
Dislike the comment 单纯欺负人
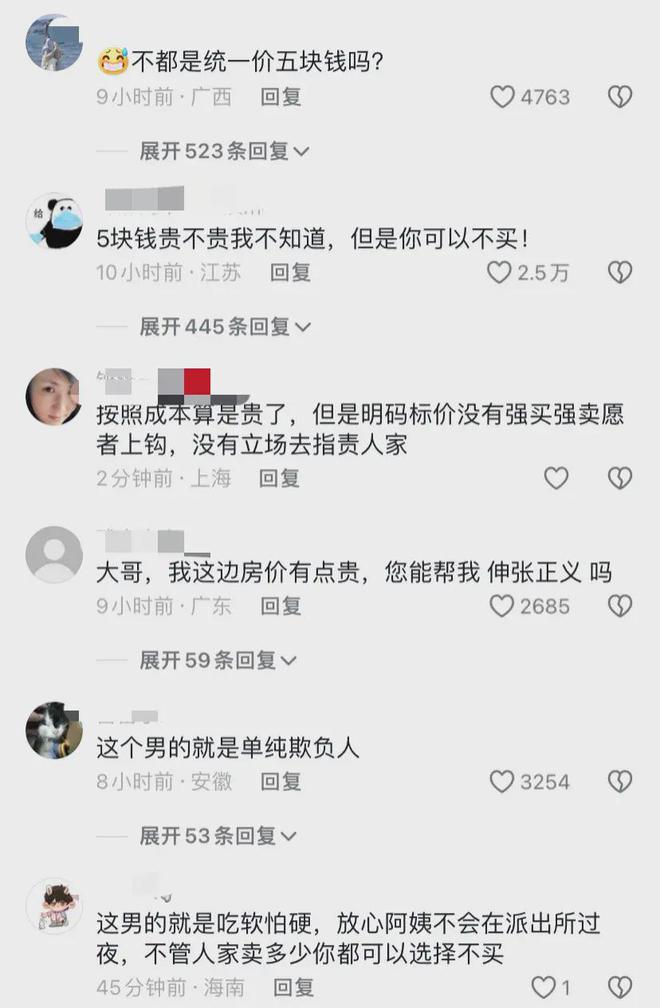[620, 781]
